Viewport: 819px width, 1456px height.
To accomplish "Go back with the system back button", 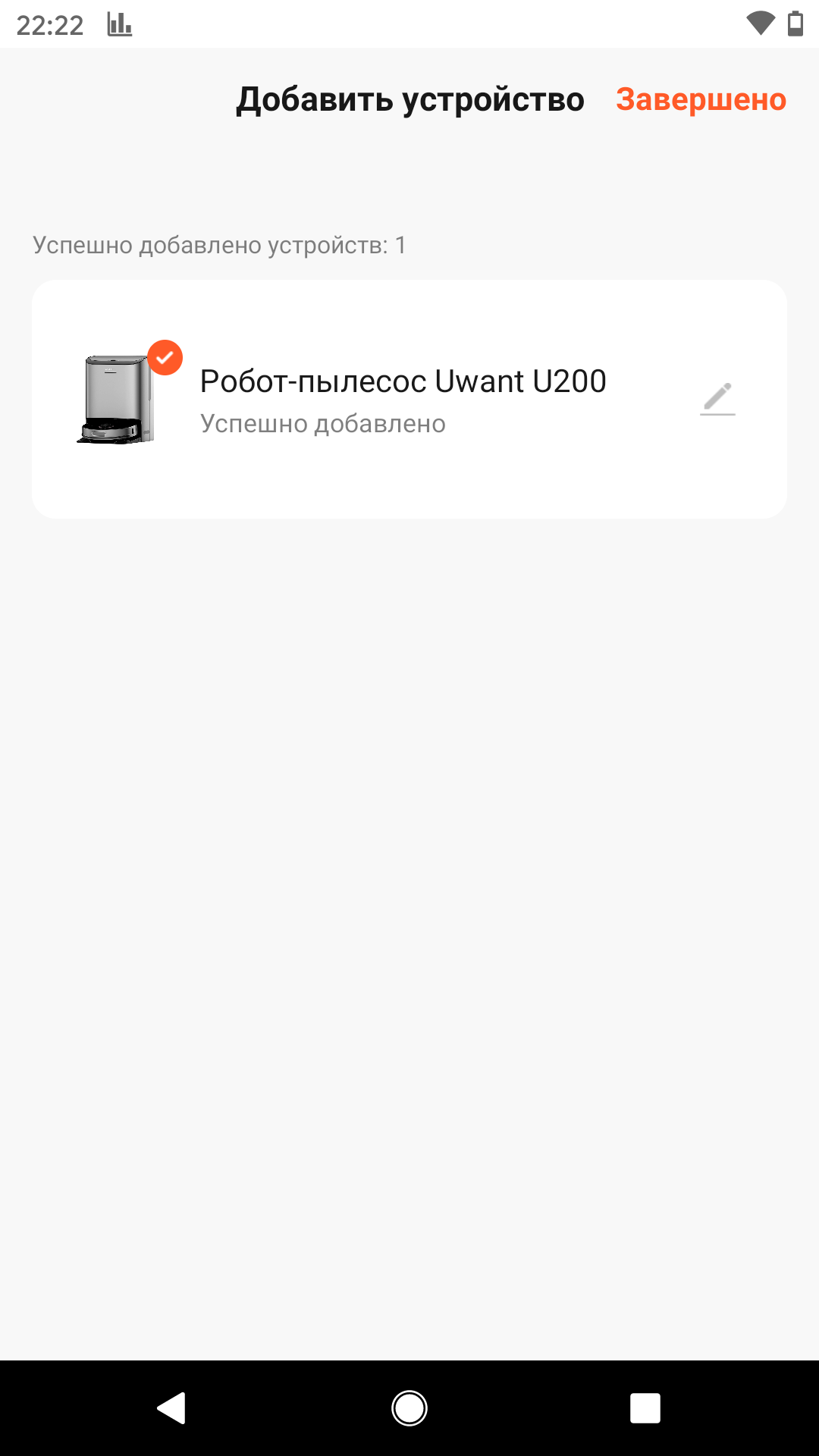I will click(x=171, y=1408).
